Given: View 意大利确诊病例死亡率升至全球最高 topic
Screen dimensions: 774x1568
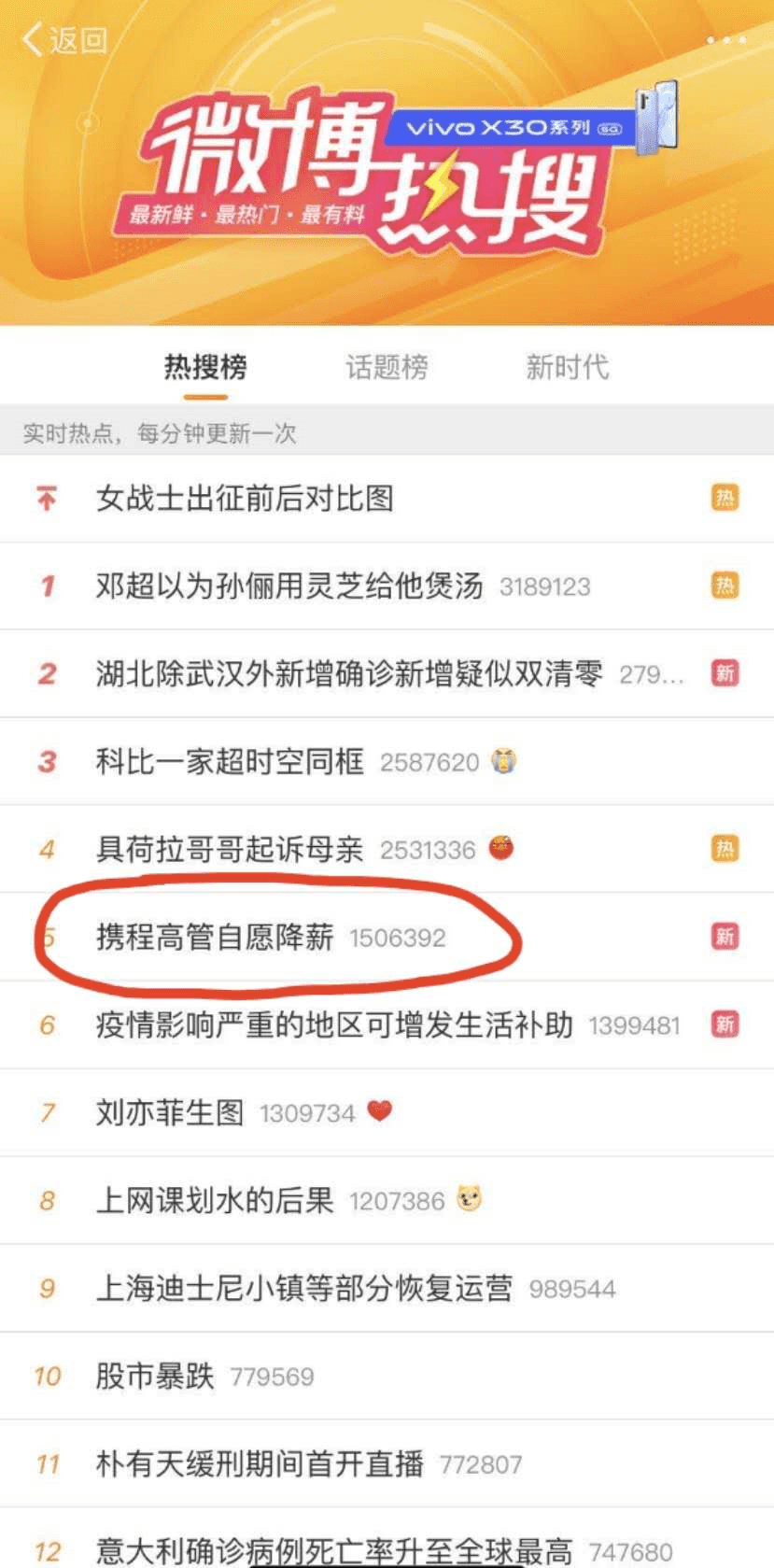Looking at the screenshot, I should coord(334,1550).
